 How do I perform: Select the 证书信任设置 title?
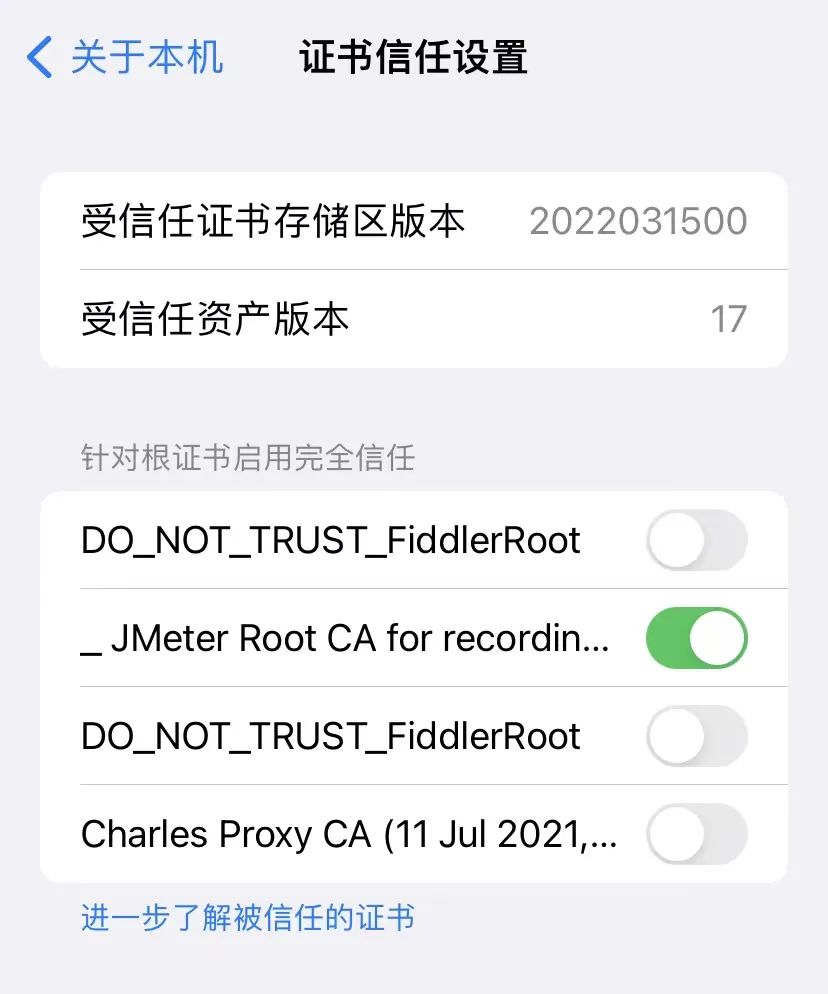point(413,58)
